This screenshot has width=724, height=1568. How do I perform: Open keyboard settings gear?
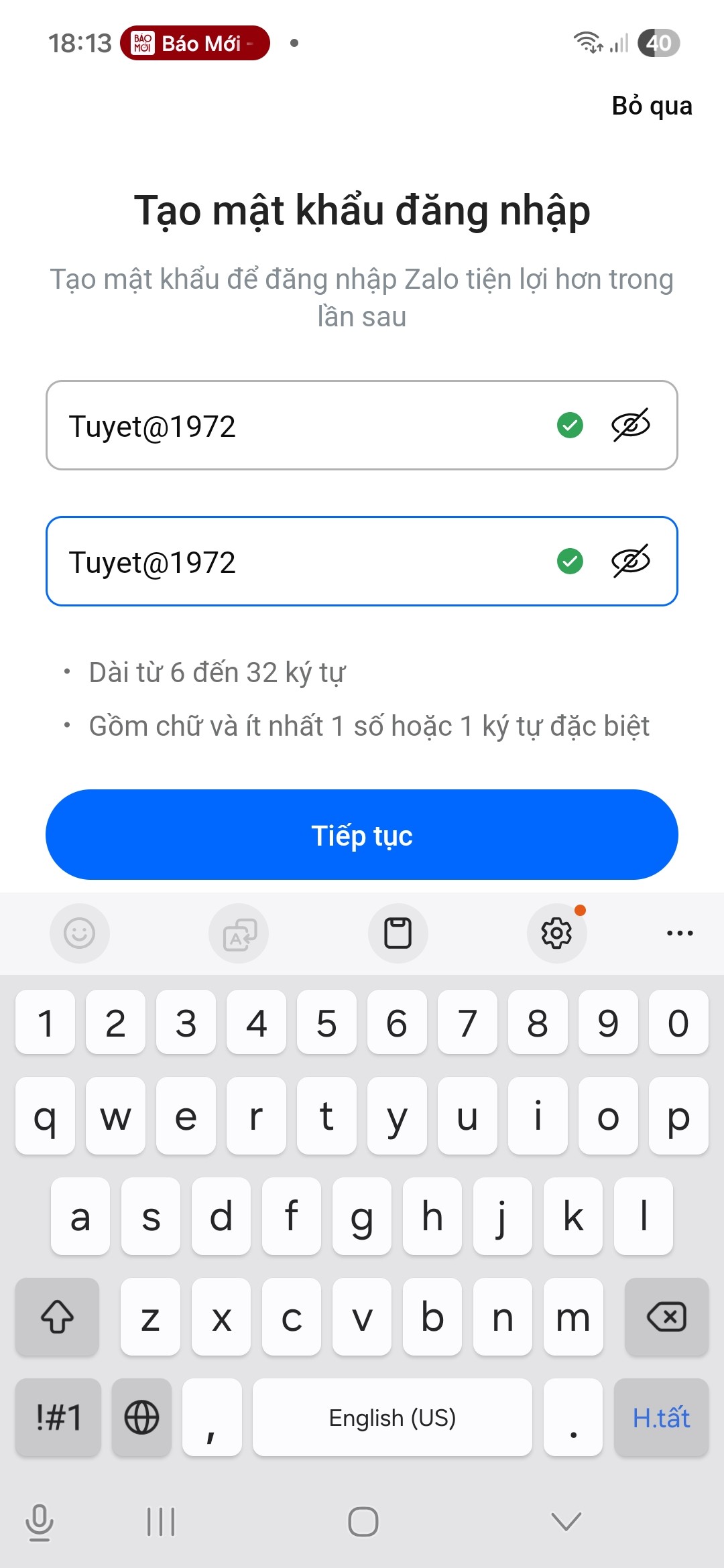(556, 933)
